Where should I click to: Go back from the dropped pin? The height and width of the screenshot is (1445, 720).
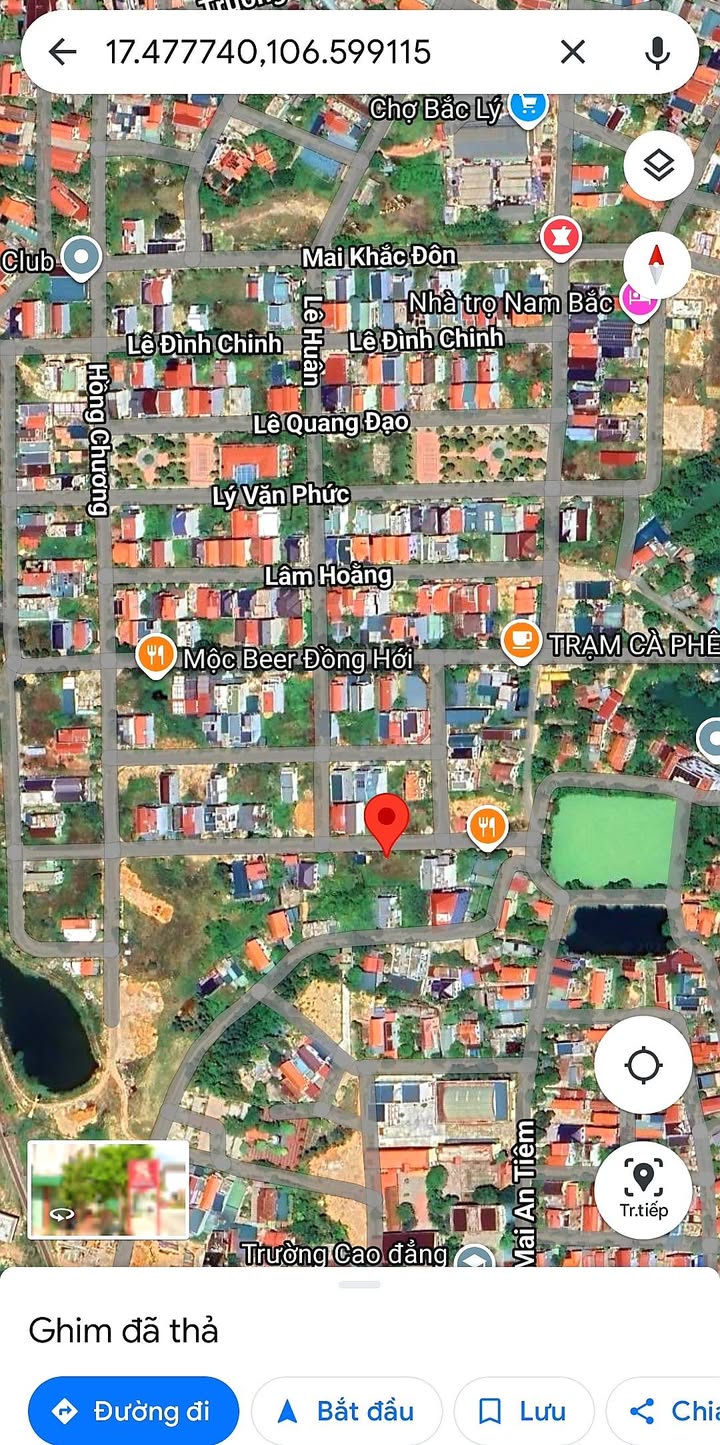62,52
